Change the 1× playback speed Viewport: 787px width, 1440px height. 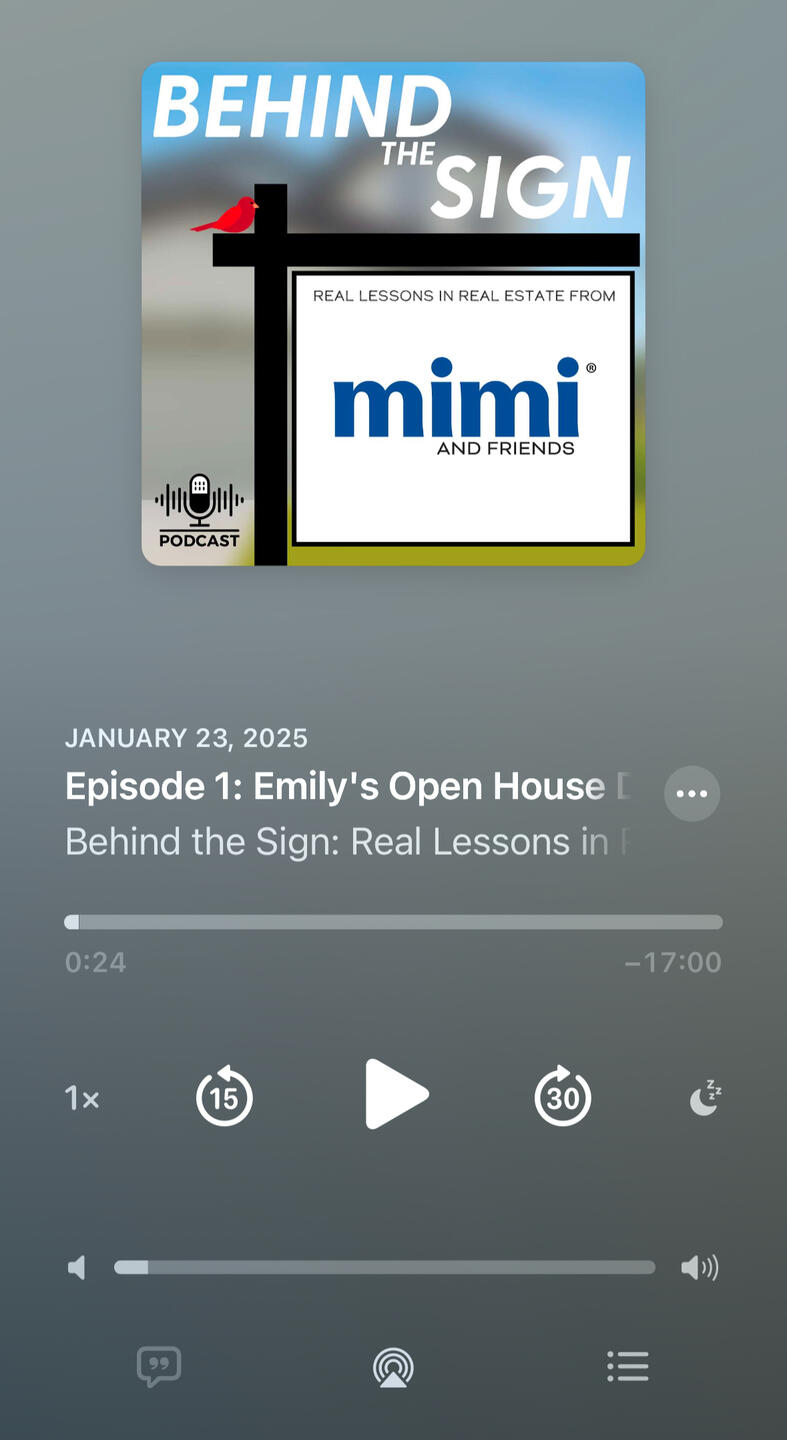click(x=82, y=1099)
